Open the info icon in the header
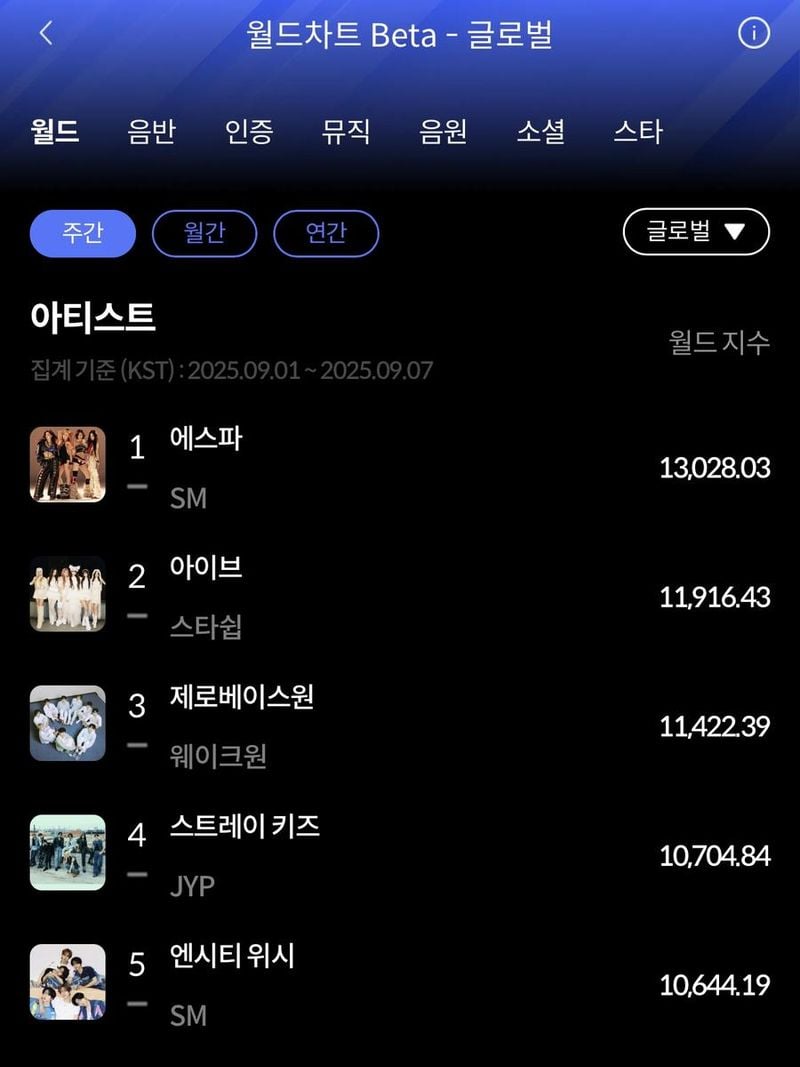The width and height of the screenshot is (800, 1067). [754, 33]
